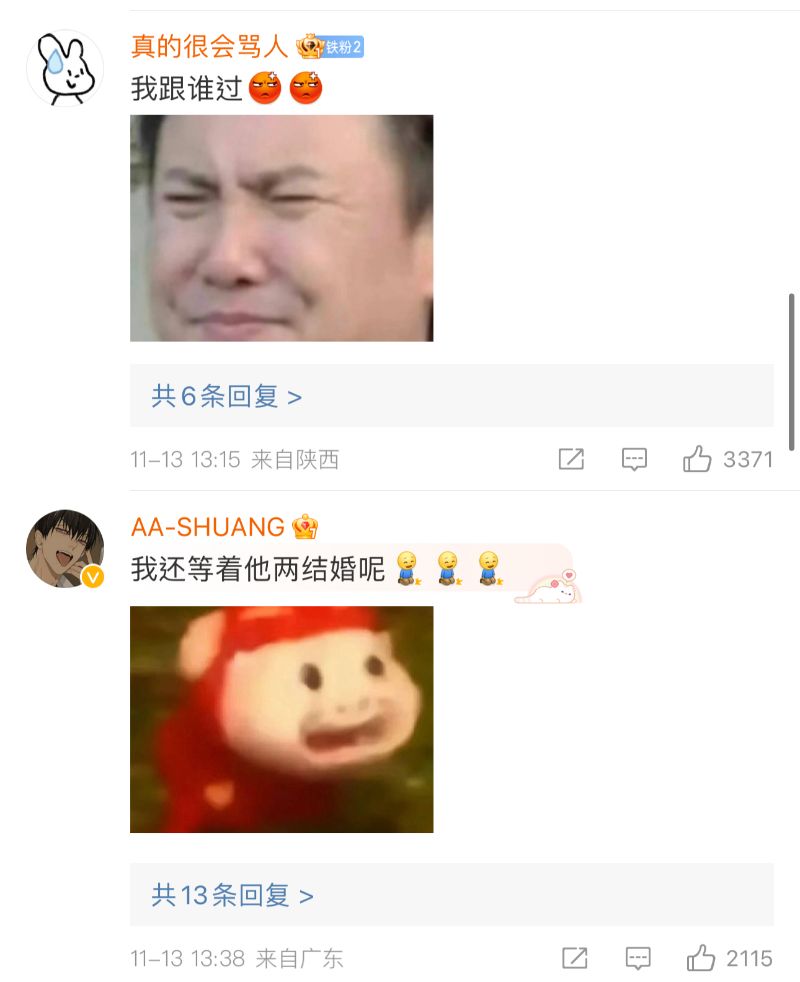
Task: Expand 共13条回复 replies
Action: [233, 894]
